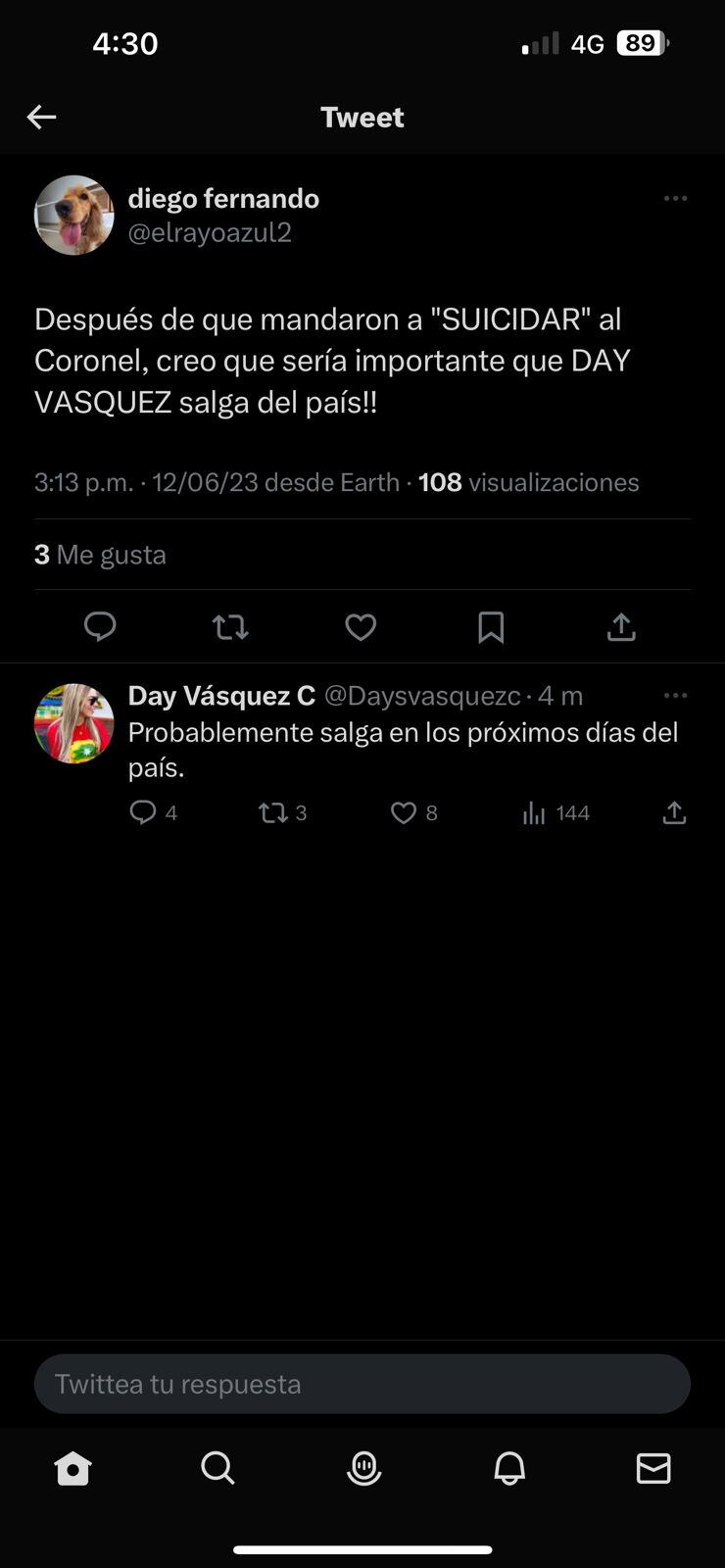
Task: Tap the Twittea tu respuesta field
Action: pos(362,1384)
